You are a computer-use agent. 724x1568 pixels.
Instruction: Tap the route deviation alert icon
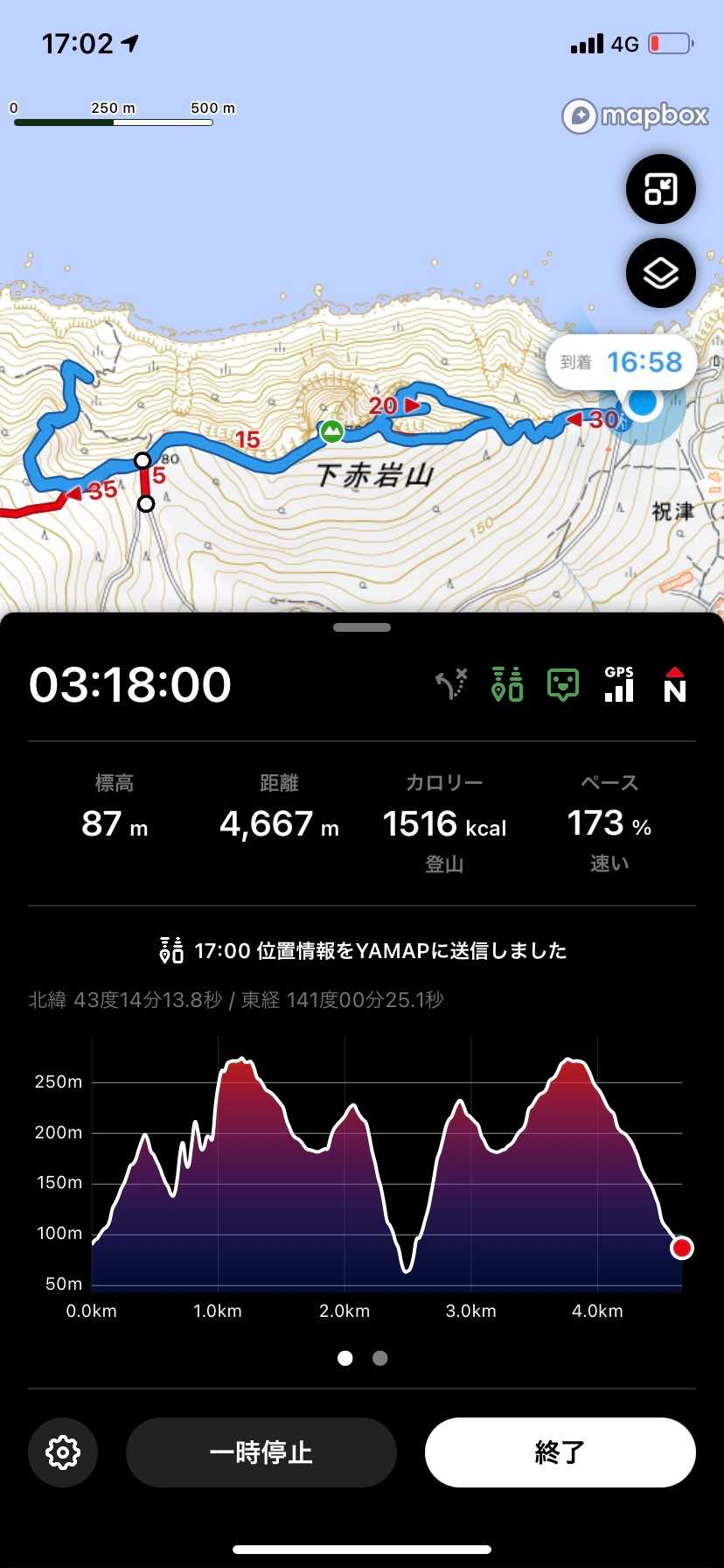click(x=451, y=684)
